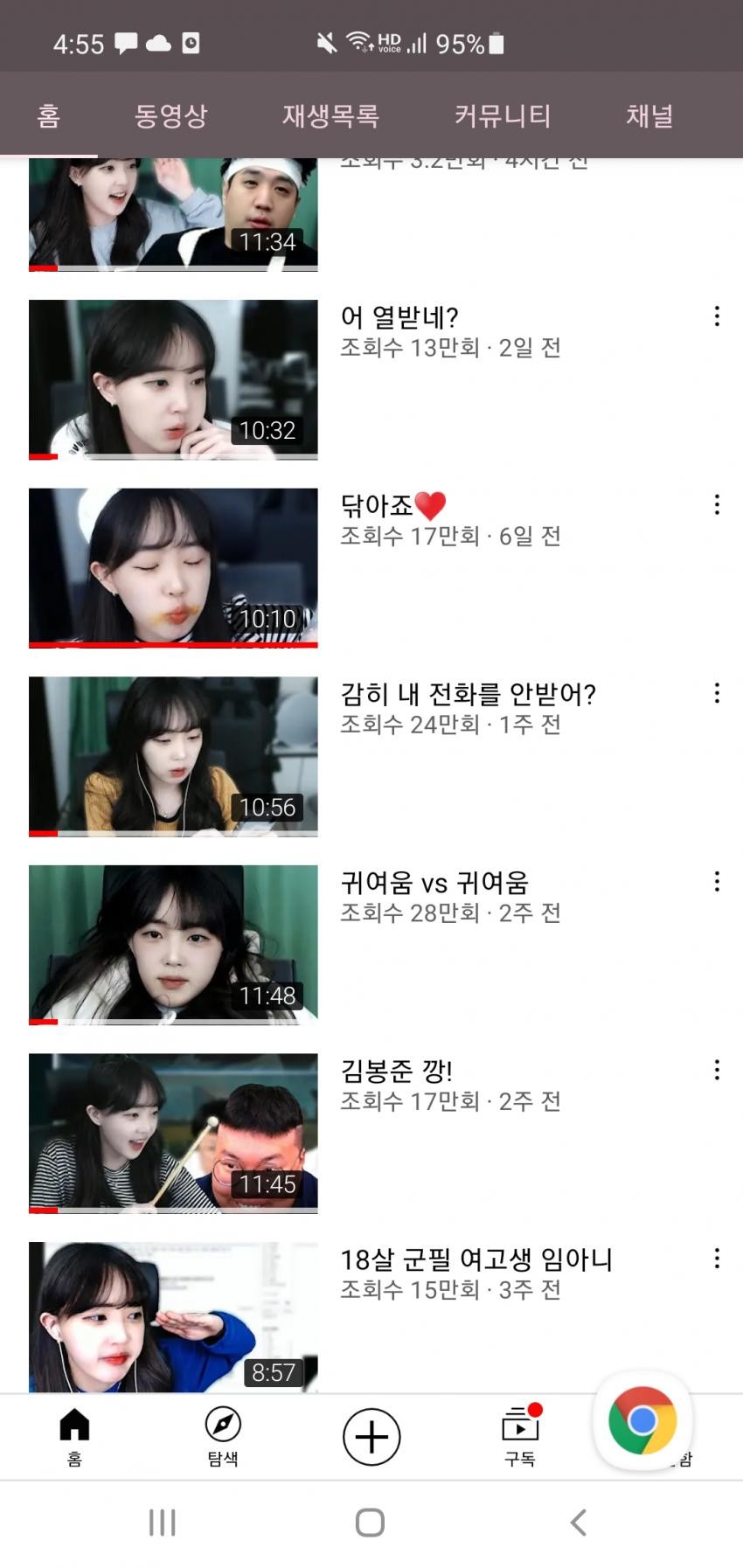Play the 닦아죠 video
Image resolution: width=743 pixels, height=1568 pixels.
point(173,567)
